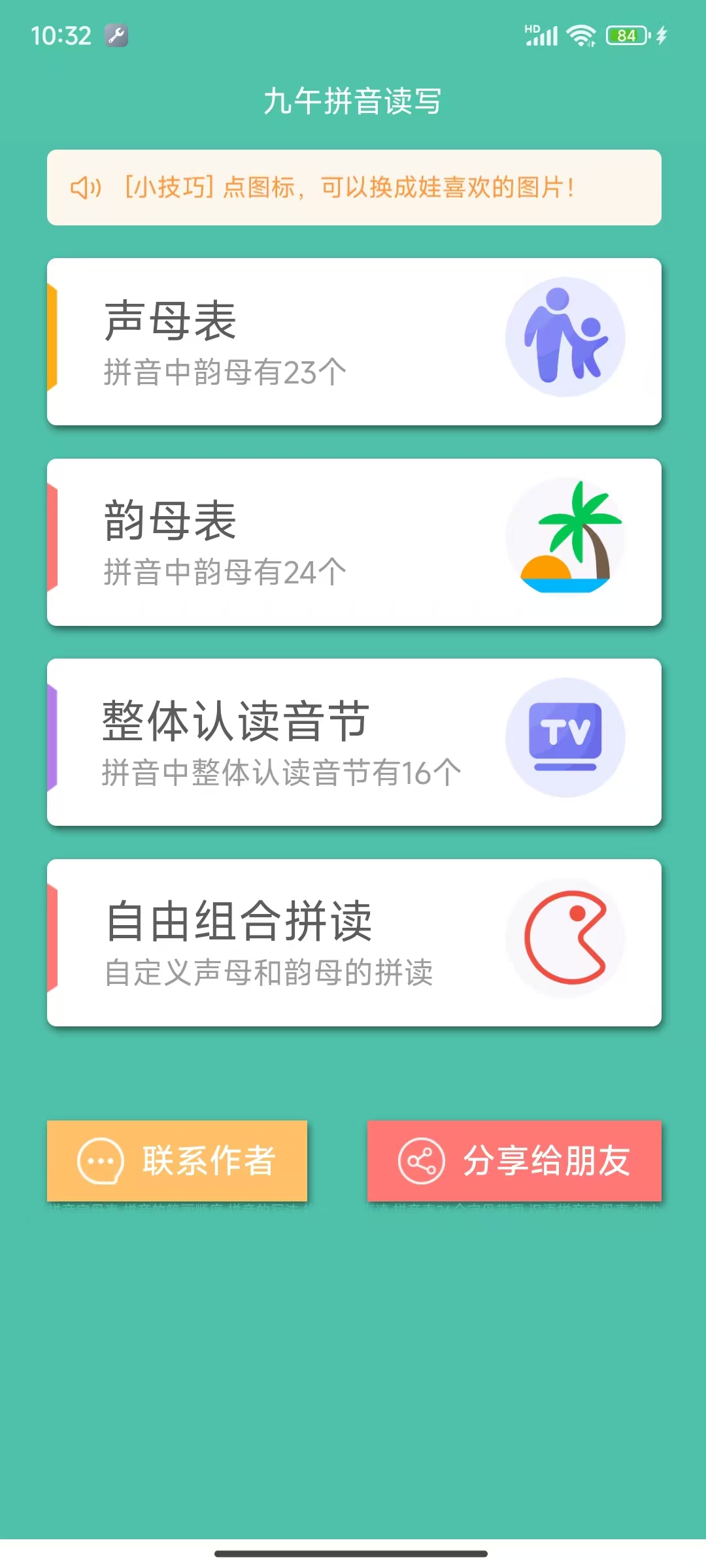The height and width of the screenshot is (1568, 706).
Task: Share the app with 分享给朋友
Action: pyautogui.click(x=514, y=1161)
